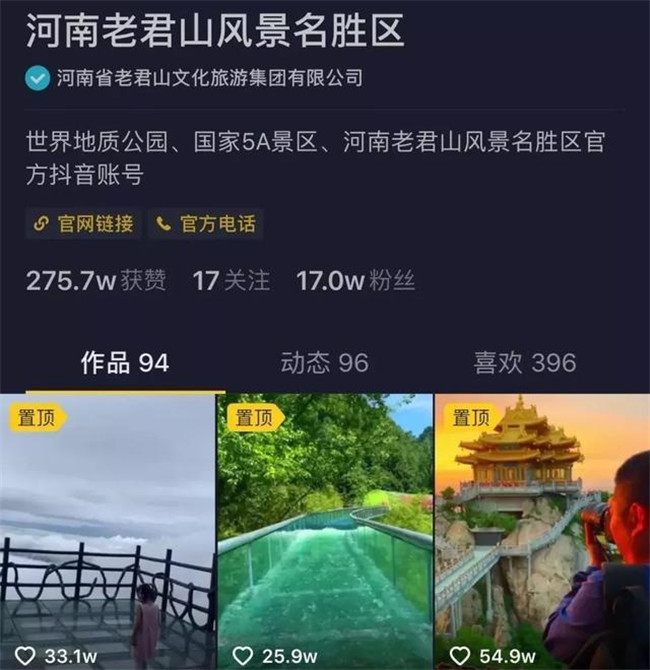The image size is (650, 670).
Task: Switch to the 作品 94 tab
Action: coord(124,363)
